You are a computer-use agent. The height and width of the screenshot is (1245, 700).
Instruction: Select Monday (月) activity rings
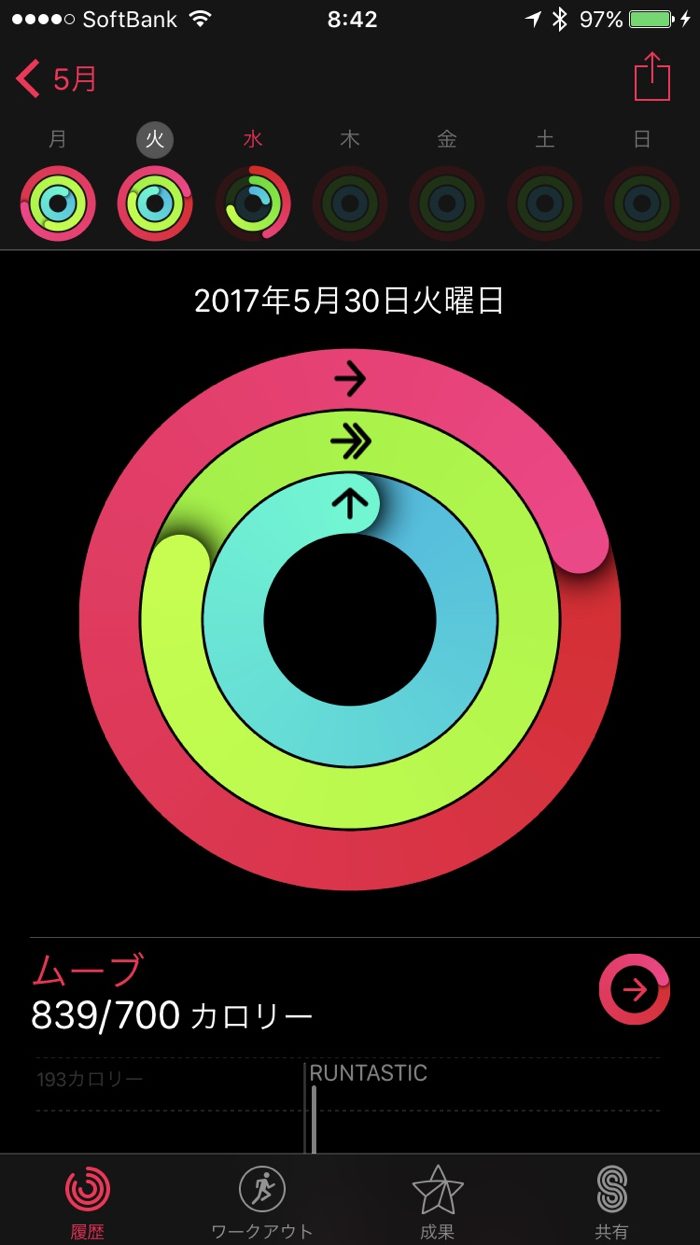(x=58, y=203)
